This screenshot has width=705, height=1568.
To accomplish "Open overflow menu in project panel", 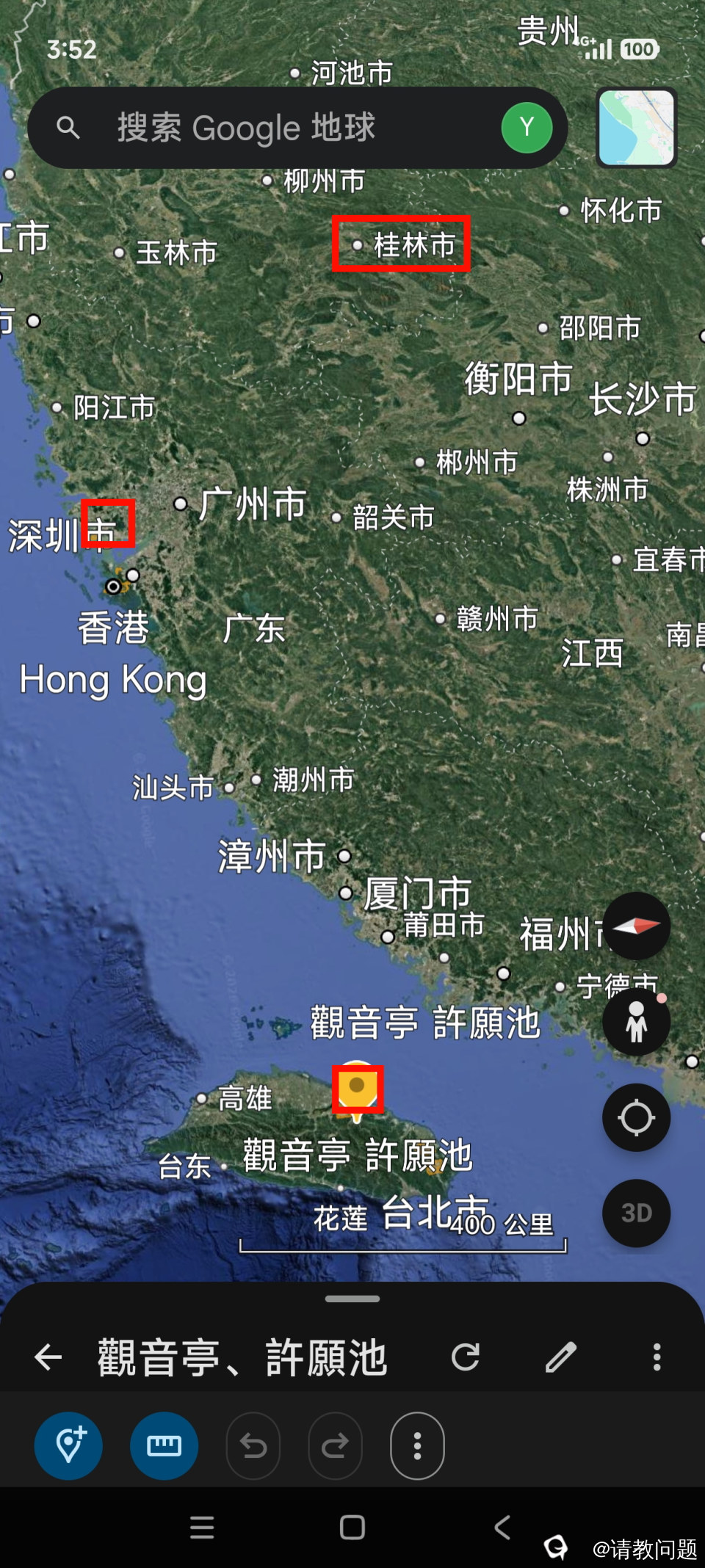I will click(x=657, y=1357).
